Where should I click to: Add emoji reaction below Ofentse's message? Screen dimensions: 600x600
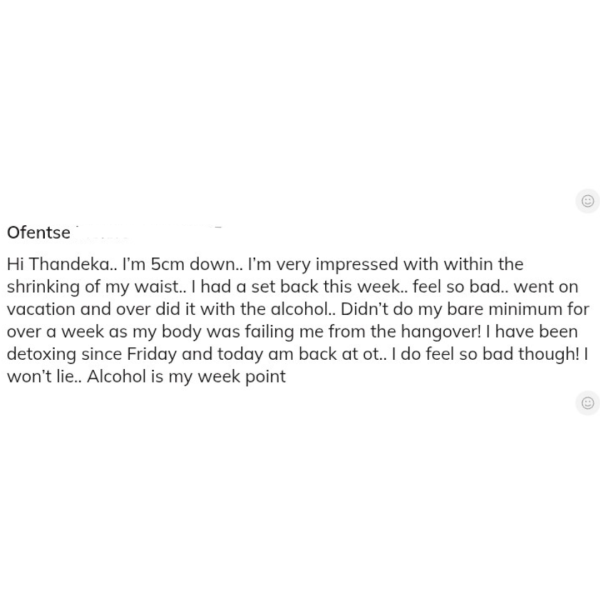point(588,403)
